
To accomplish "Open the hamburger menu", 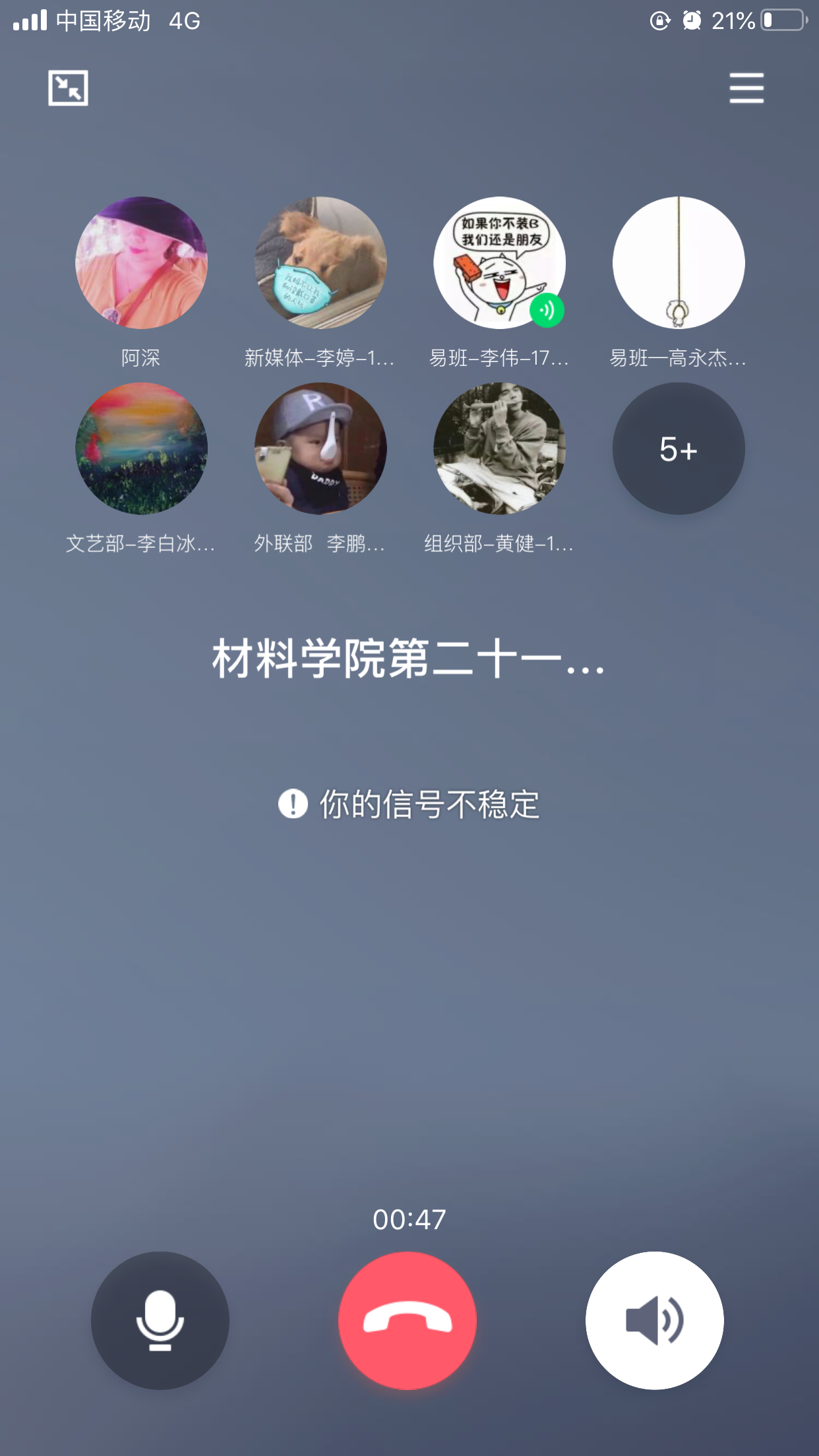I will [746, 88].
